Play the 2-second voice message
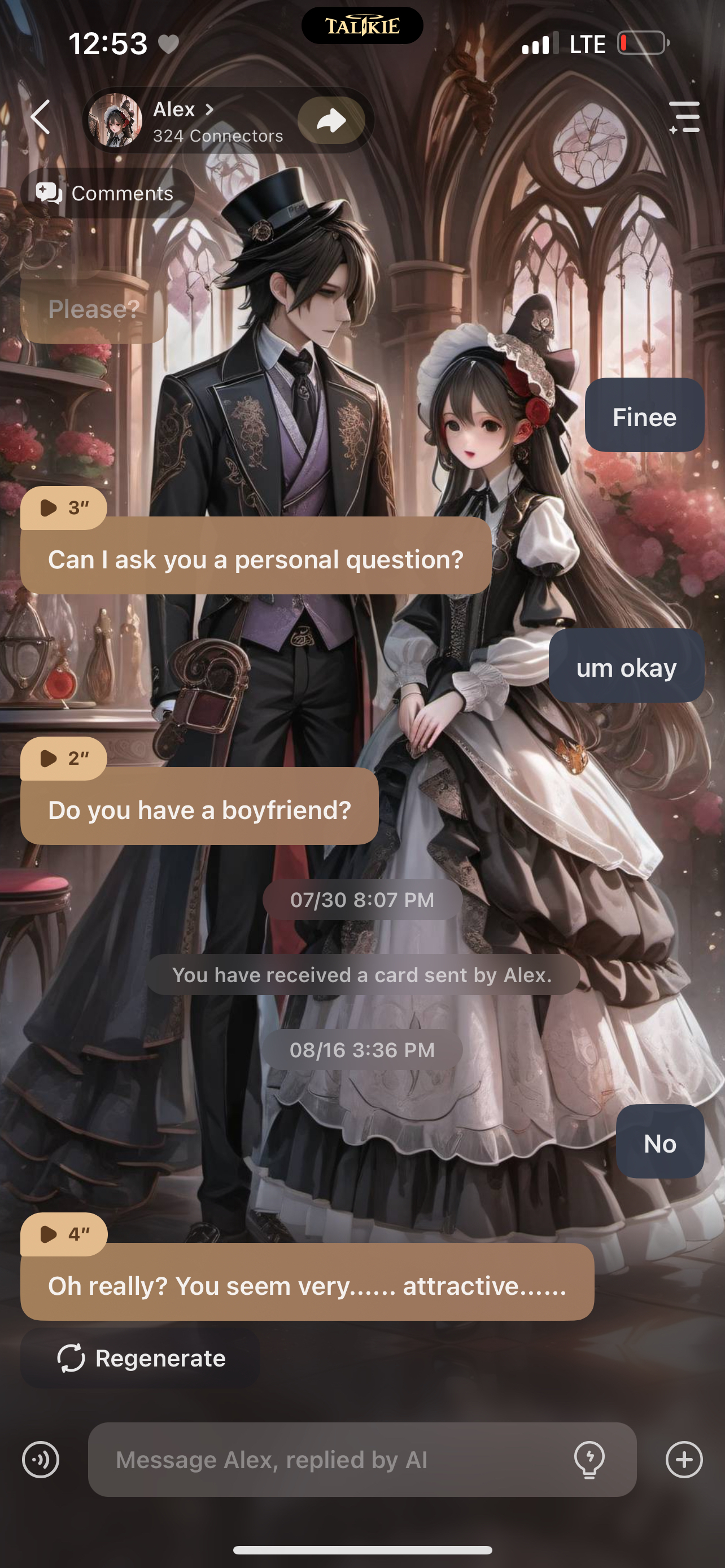Screen dimensions: 725x1568 tap(63, 759)
